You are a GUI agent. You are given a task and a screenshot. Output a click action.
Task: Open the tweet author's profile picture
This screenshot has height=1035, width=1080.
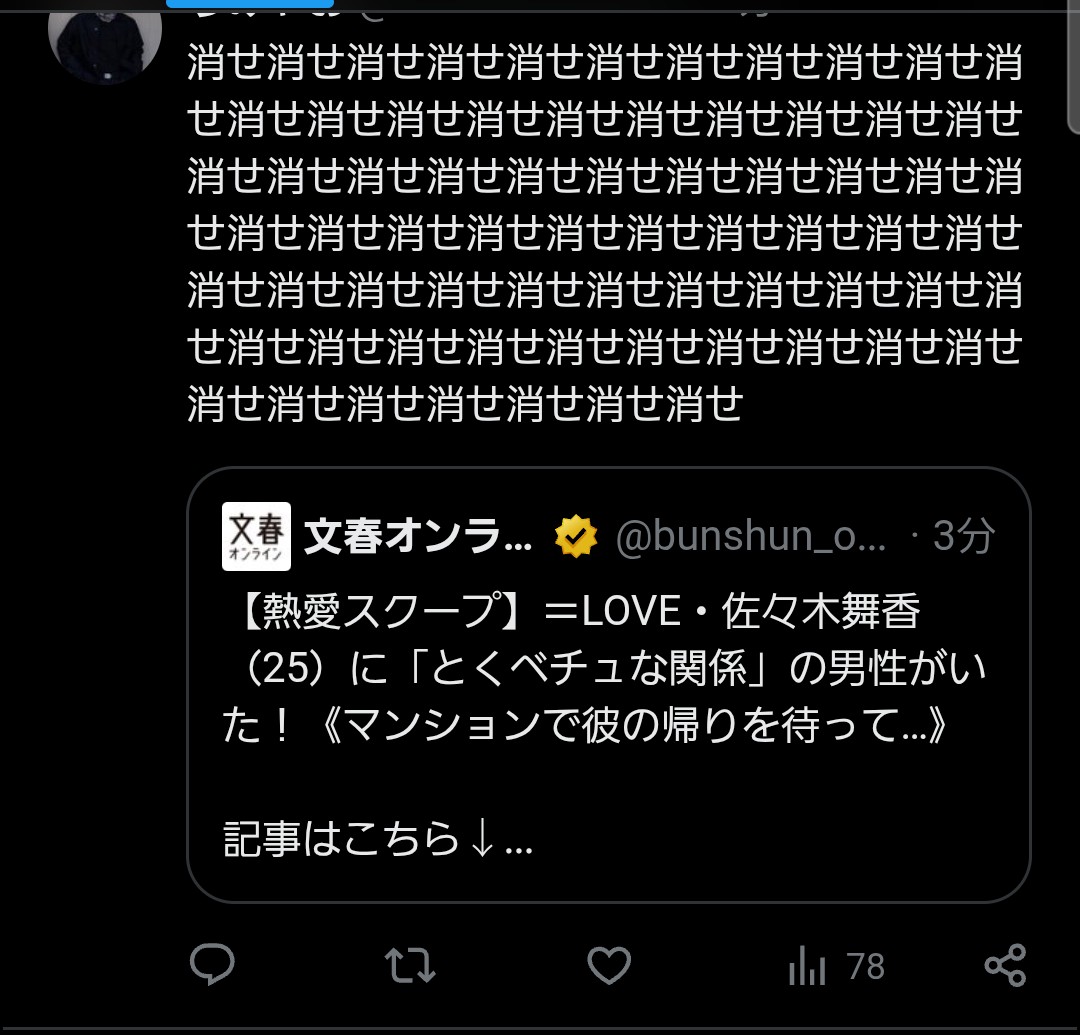[x=104, y=40]
